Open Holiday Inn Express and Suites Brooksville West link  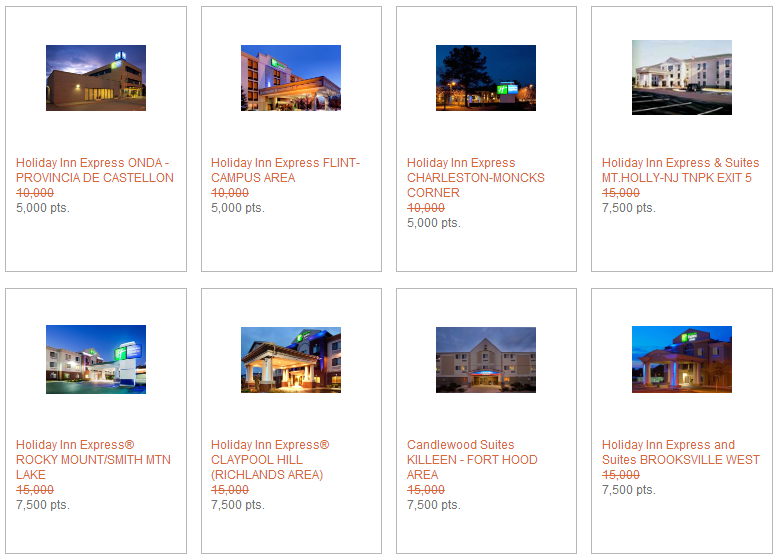click(680, 452)
